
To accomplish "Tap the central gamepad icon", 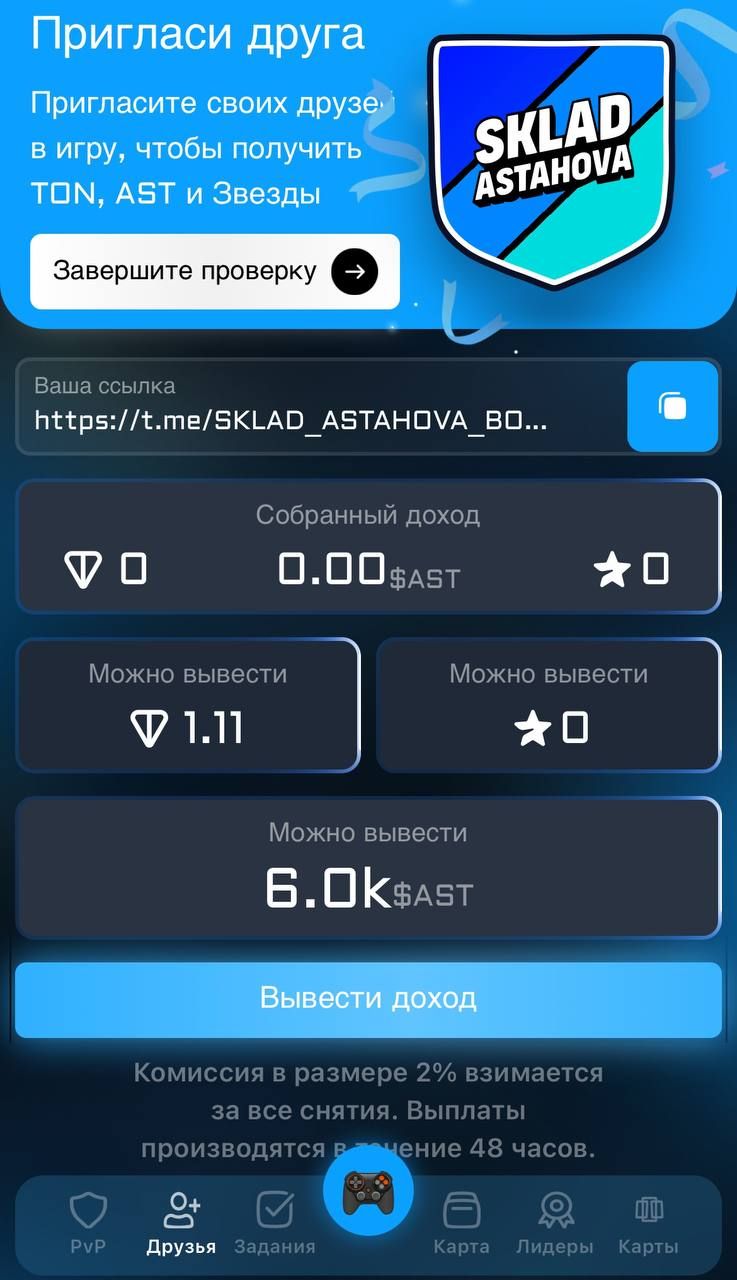I will click(368, 1189).
